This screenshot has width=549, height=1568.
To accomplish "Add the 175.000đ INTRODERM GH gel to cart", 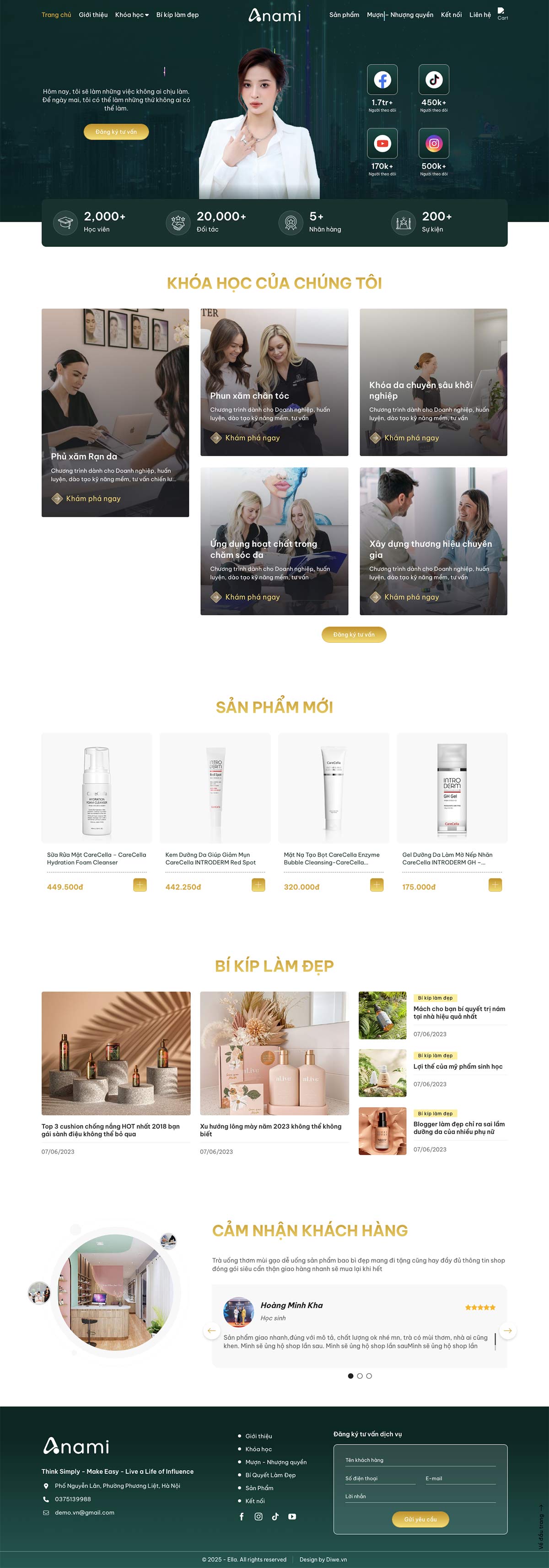I will point(495,885).
